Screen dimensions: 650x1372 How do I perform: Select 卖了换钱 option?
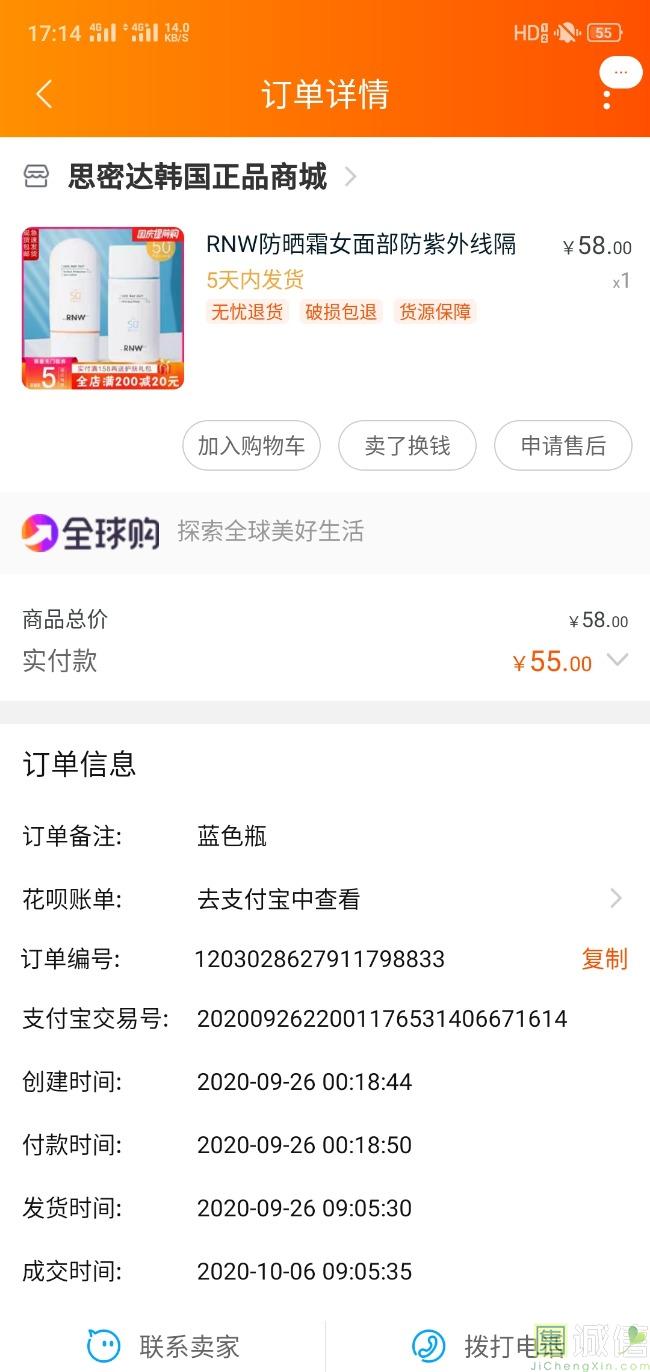(x=407, y=446)
